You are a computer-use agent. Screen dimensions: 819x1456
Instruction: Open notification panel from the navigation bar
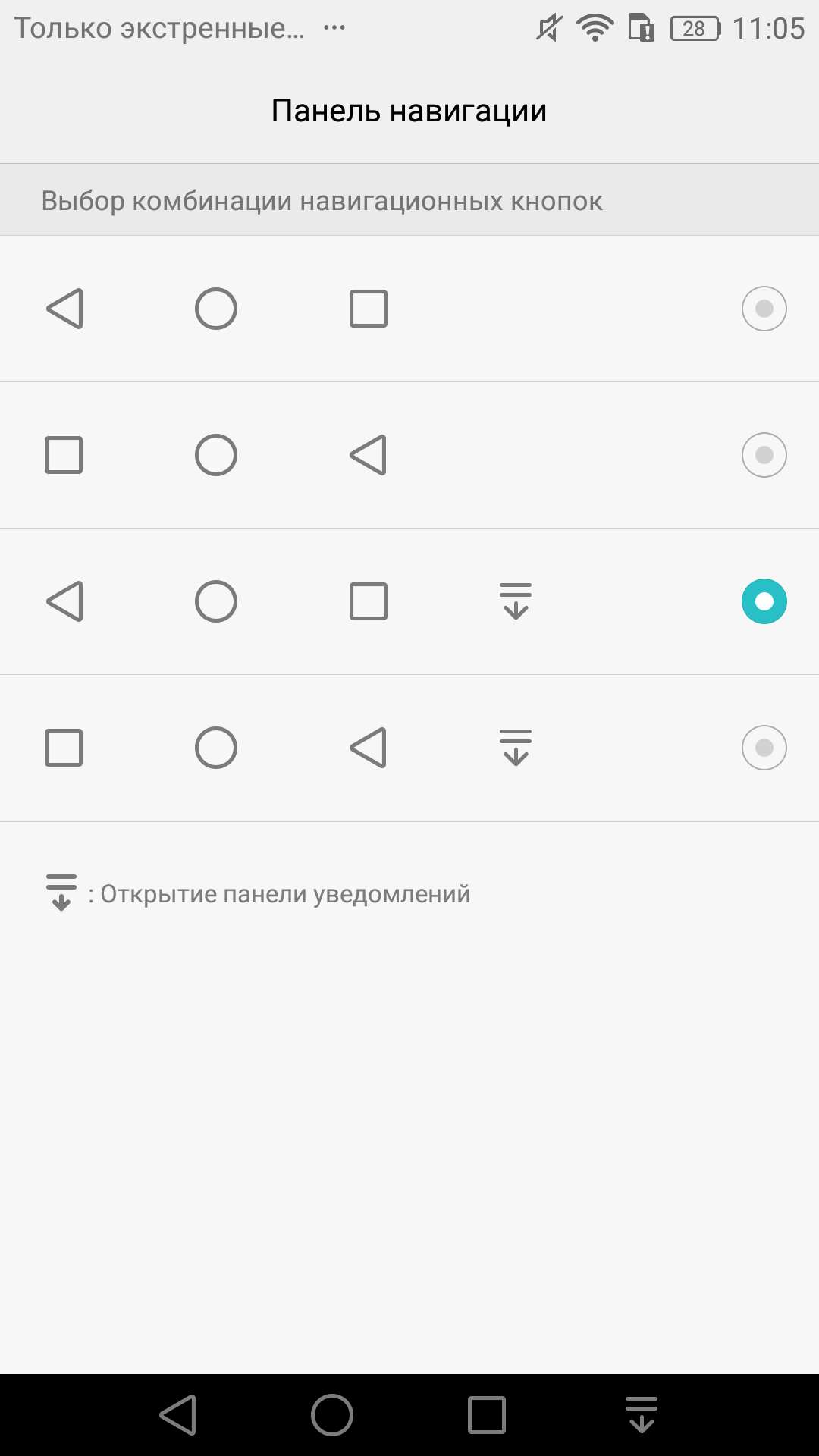(x=642, y=1415)
